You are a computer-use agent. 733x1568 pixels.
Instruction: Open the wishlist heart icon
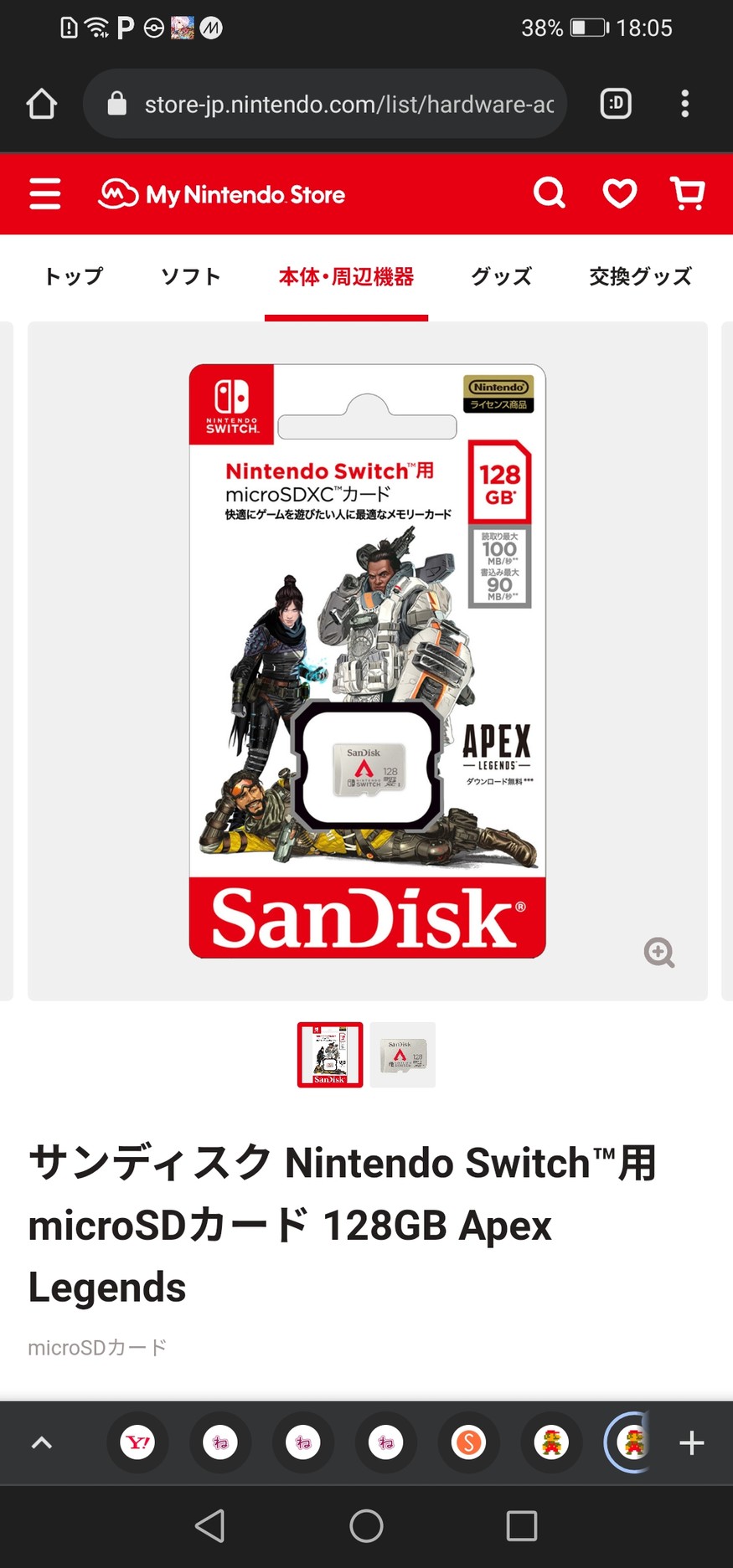620,193
